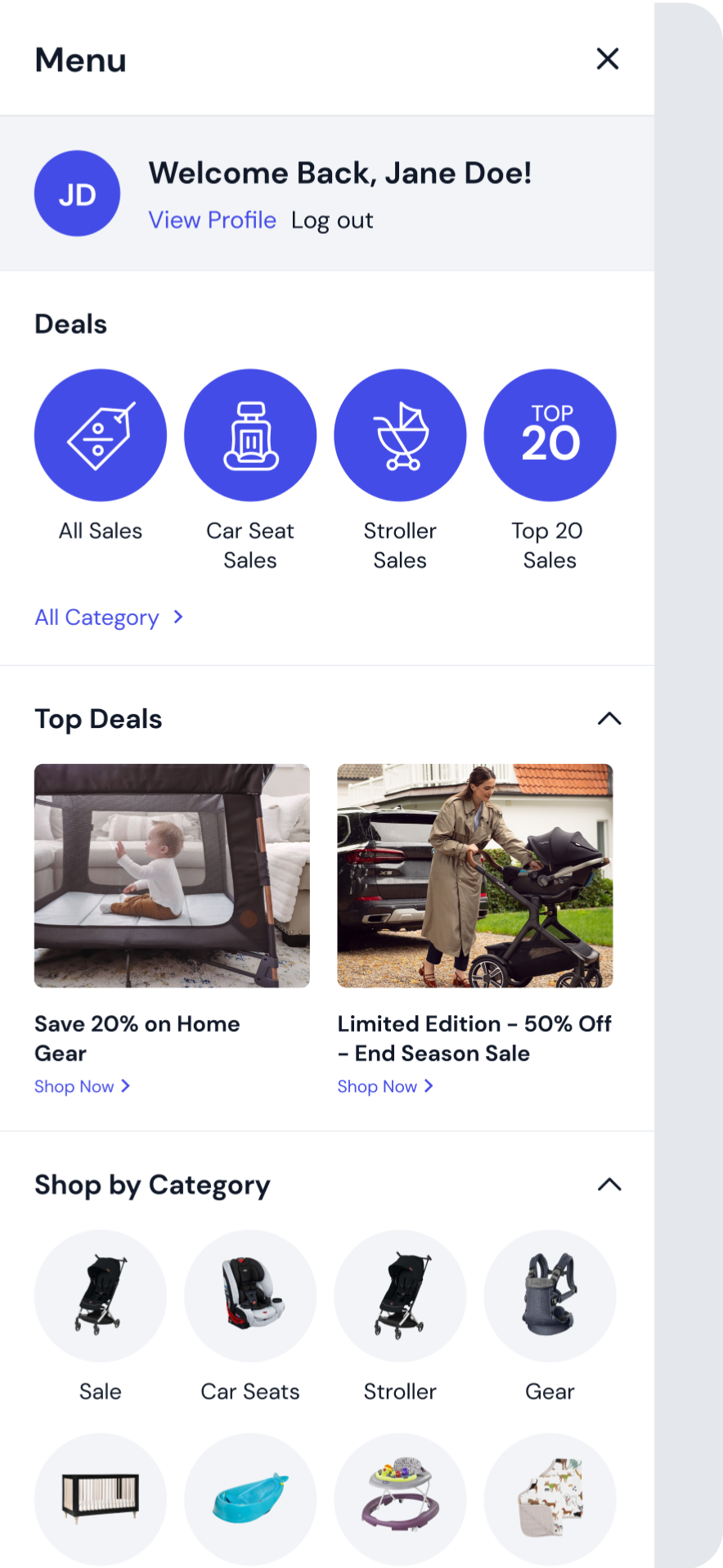The height and width of the screenshot is (1568, 723).
Task: Browse the Car Seats category
Action: tap(250, 1296)
